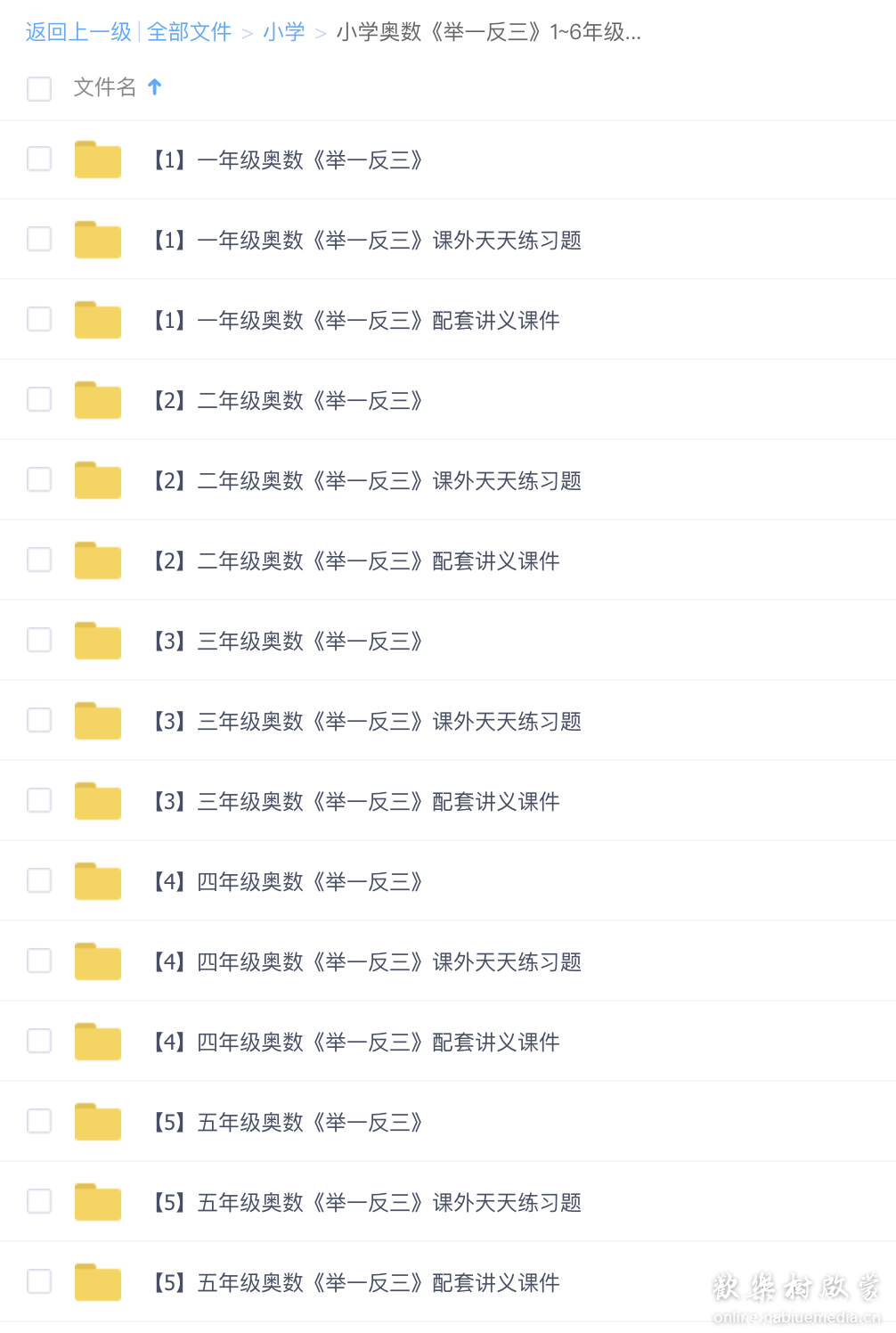Check the checkbox beside 四年级奥数《举一反三》课外天天练习题

point(39,961)
